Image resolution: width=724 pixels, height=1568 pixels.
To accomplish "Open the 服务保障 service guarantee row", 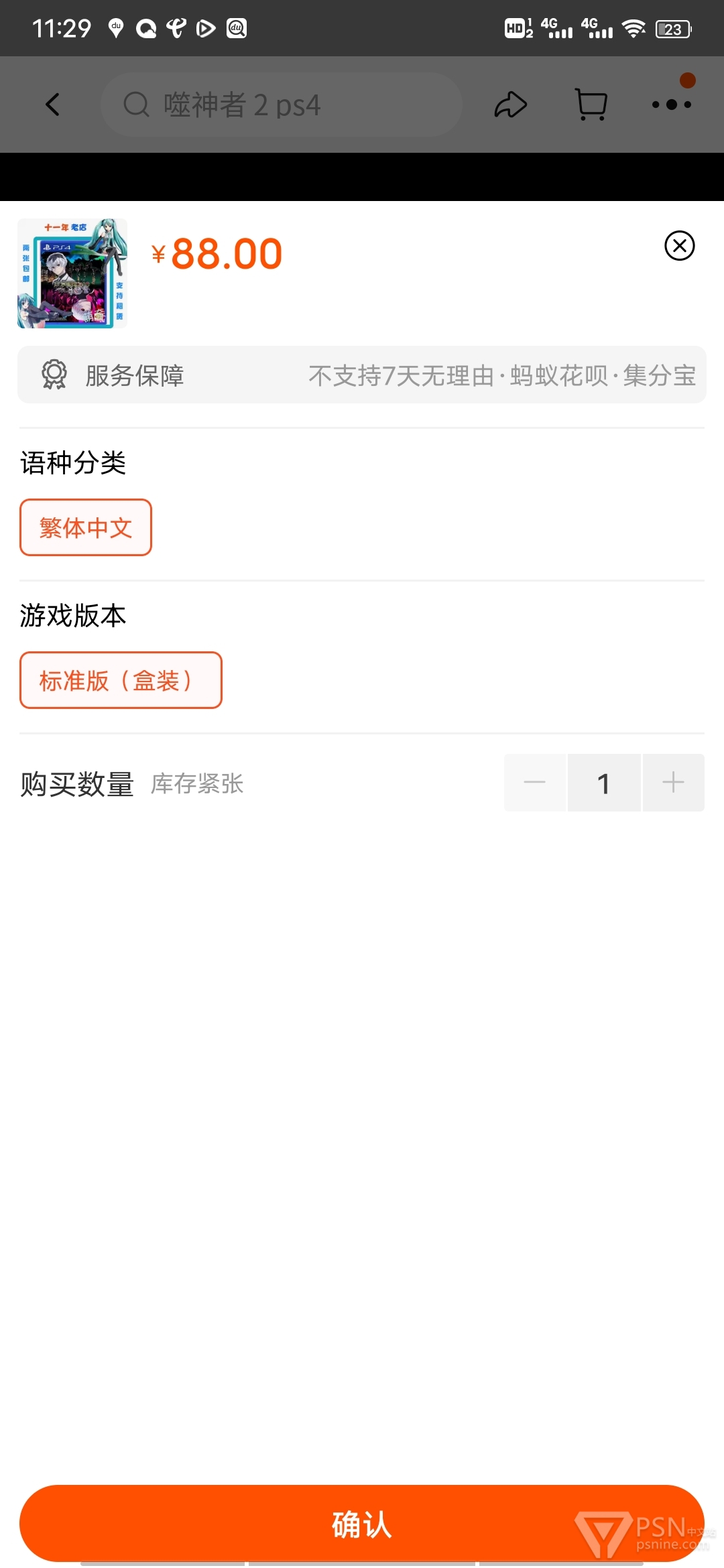I will pos(362,375).
